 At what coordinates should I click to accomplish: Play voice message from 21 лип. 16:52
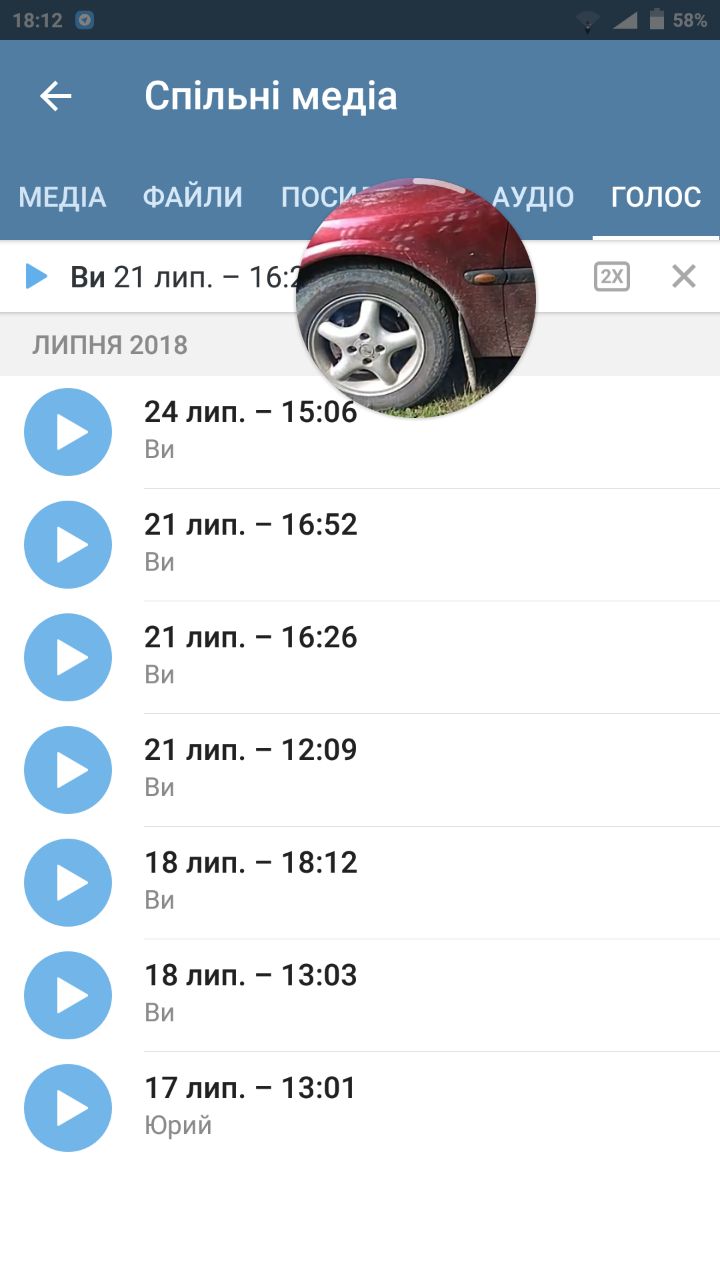click(x=68, y=545)
